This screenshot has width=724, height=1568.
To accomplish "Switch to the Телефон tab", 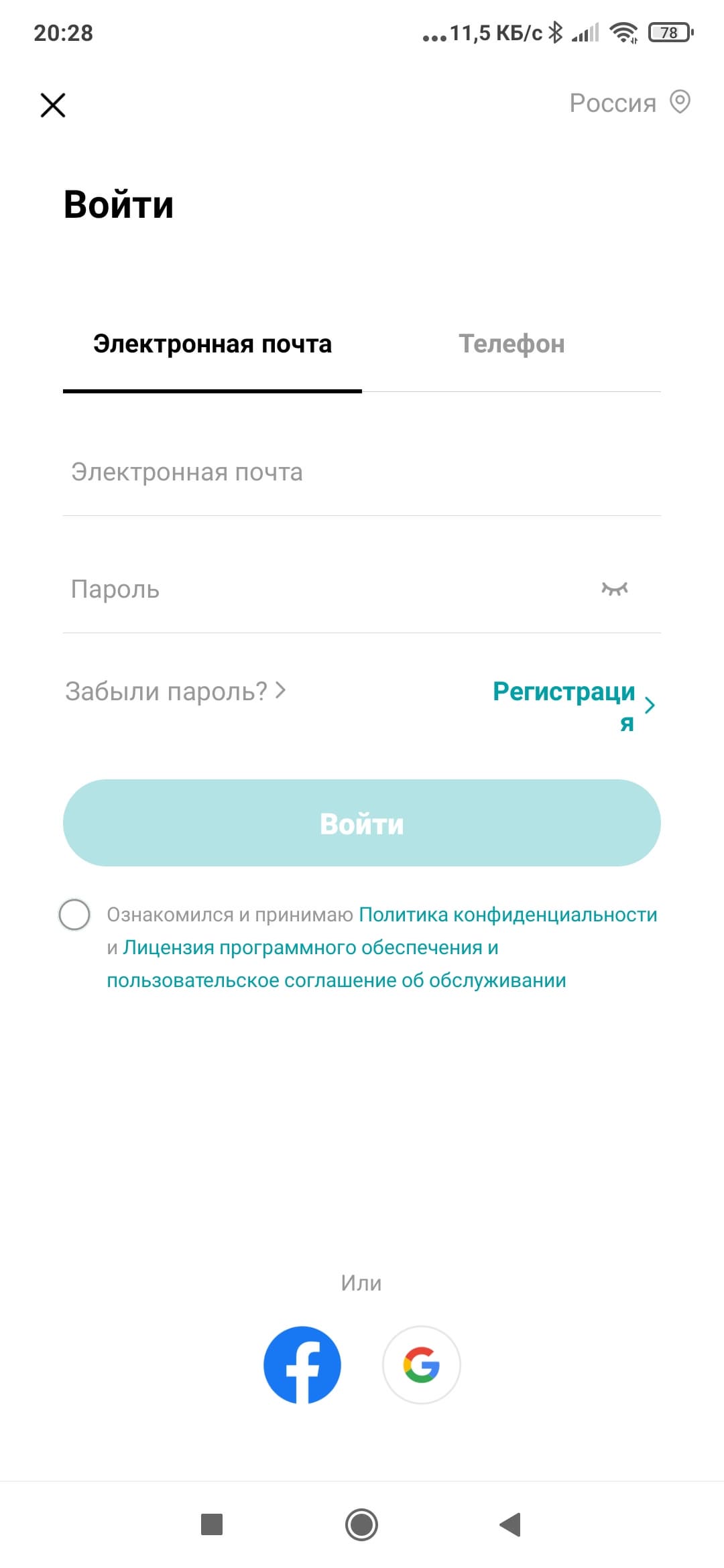I will [511, 344].
